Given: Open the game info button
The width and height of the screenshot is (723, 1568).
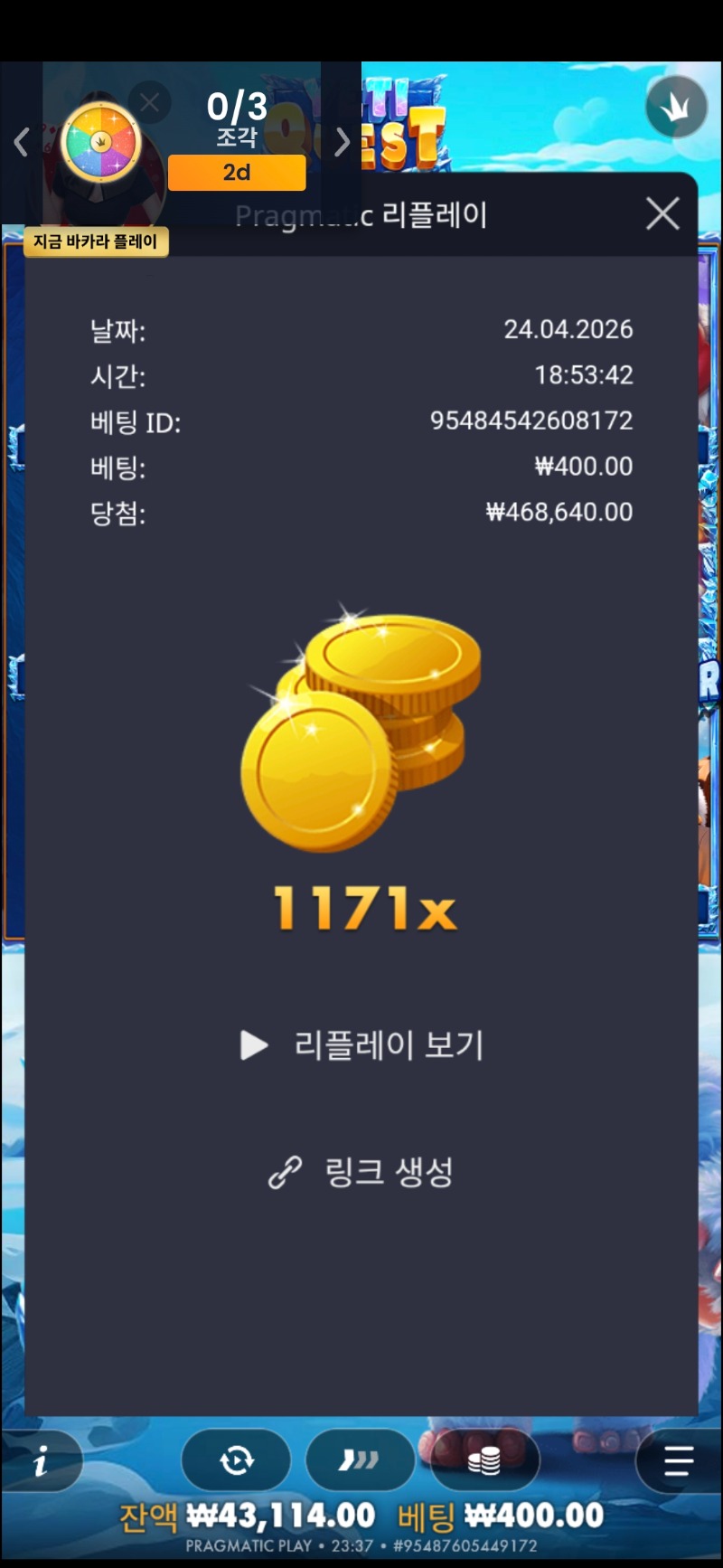Looking at the screenshot, I should tap(42, 1460).
